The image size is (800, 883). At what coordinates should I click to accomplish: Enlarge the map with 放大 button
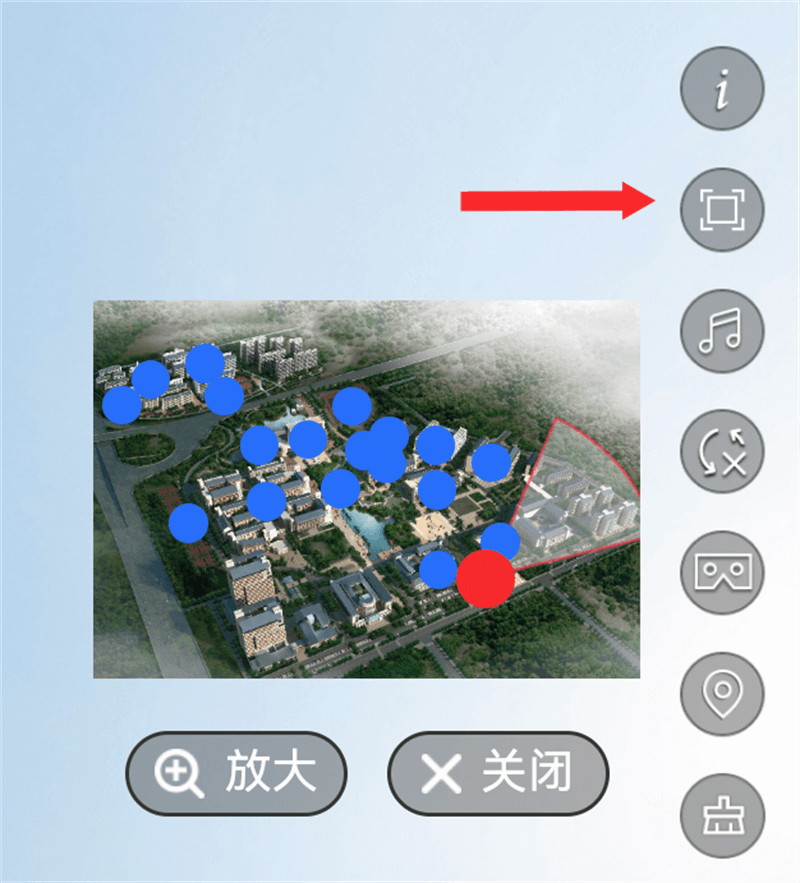(236, 773)
